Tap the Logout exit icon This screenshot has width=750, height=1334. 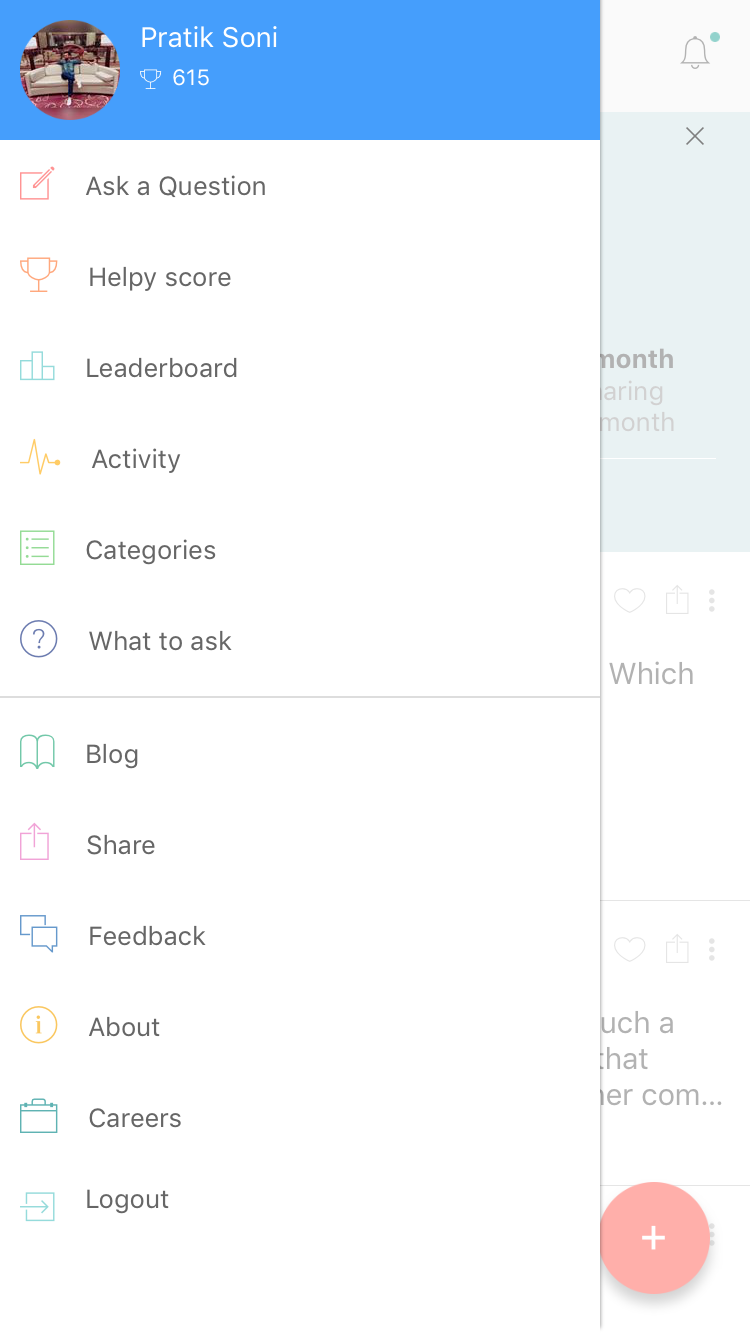(37, 1206)
